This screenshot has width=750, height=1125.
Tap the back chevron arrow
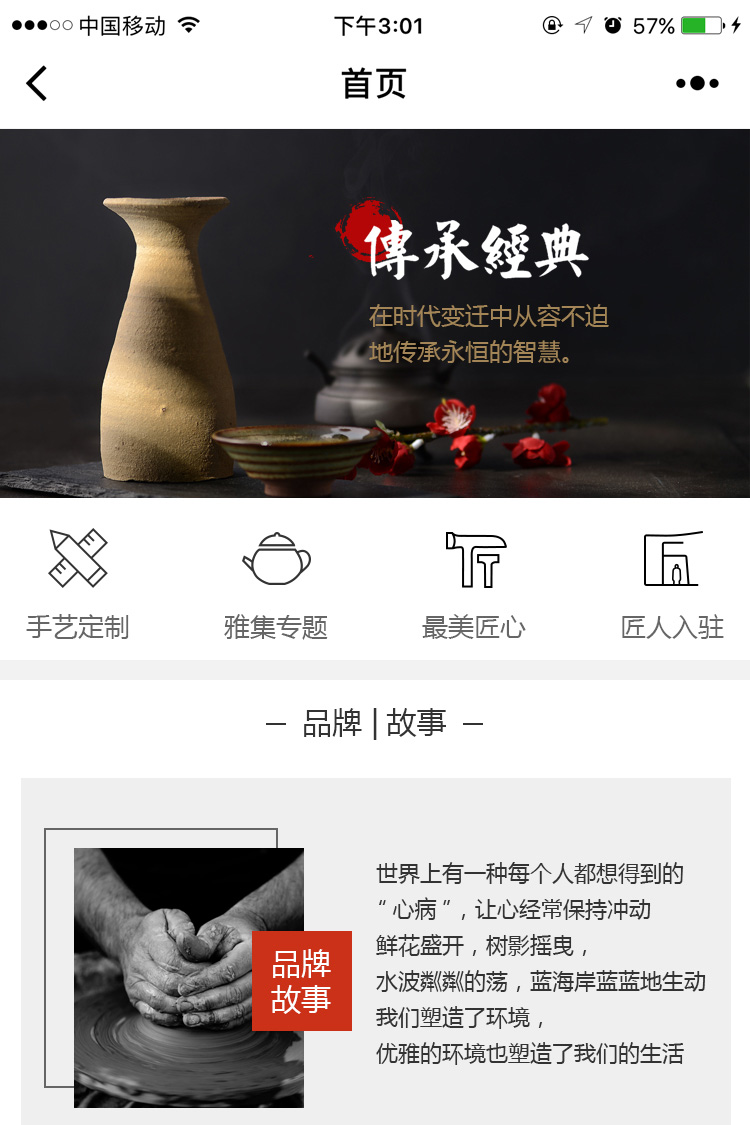point(36,84)
